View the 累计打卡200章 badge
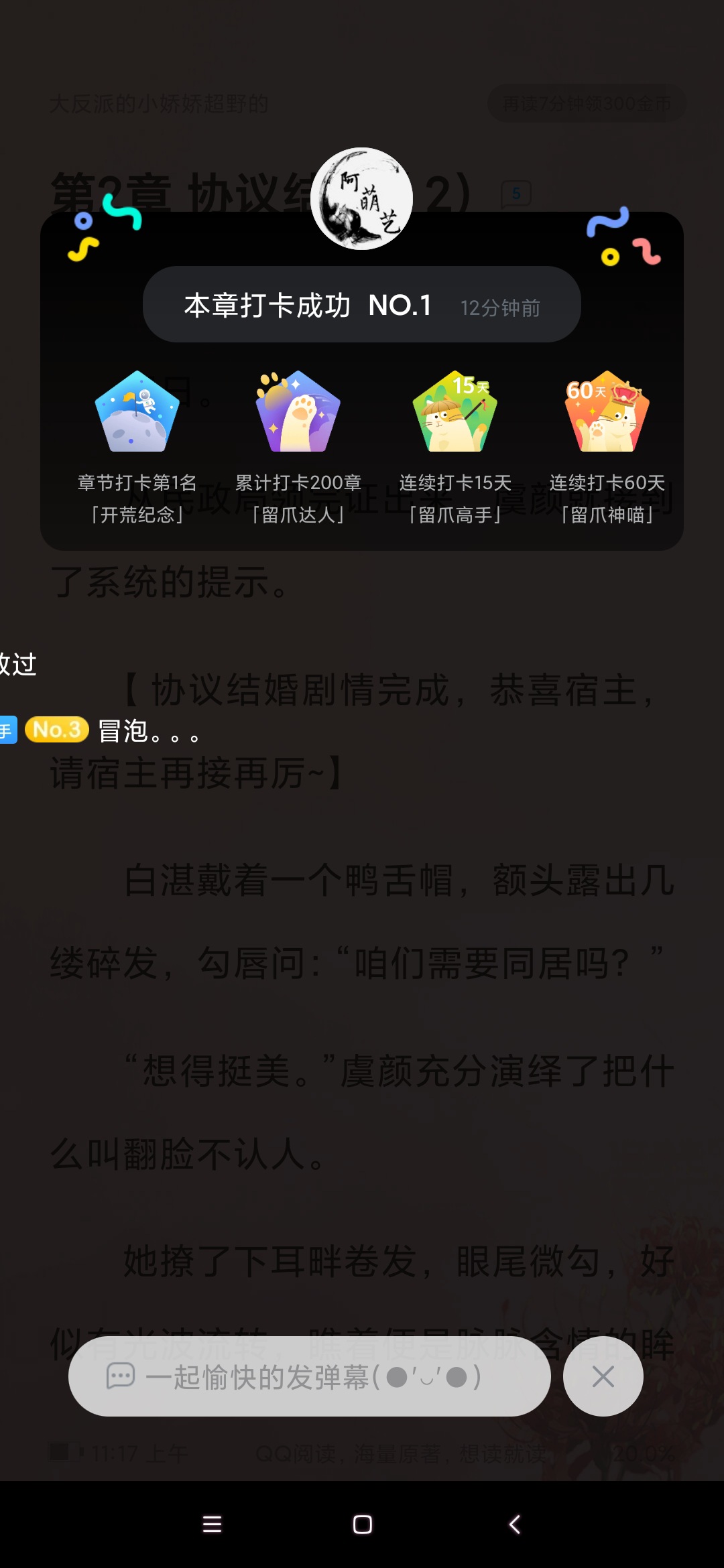The height and width of the screenshot is (1568, 724). pyautogui.click(x=298, y=412)
